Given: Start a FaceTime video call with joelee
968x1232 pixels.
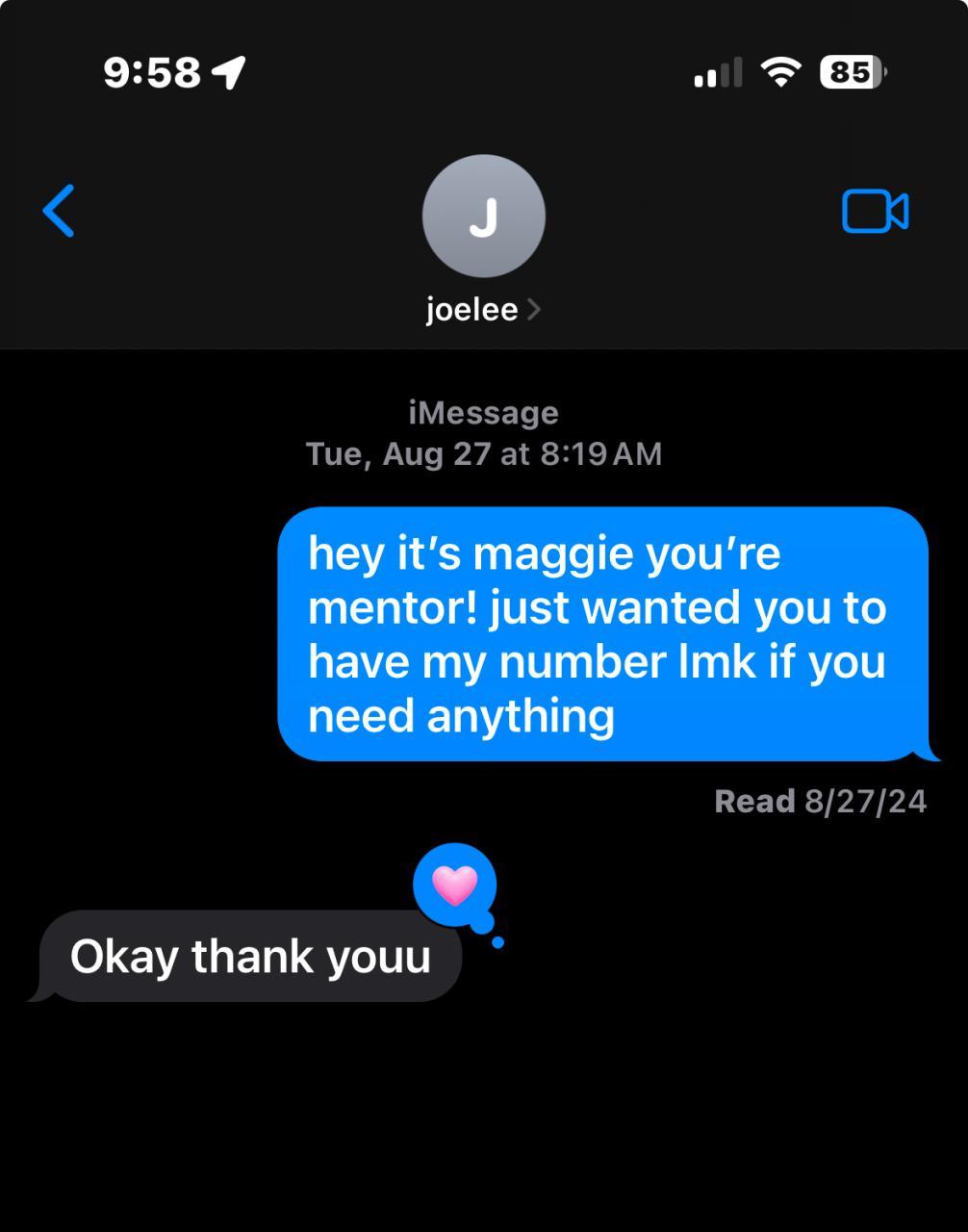Looking at the screenshot, I should pos(875,212).
